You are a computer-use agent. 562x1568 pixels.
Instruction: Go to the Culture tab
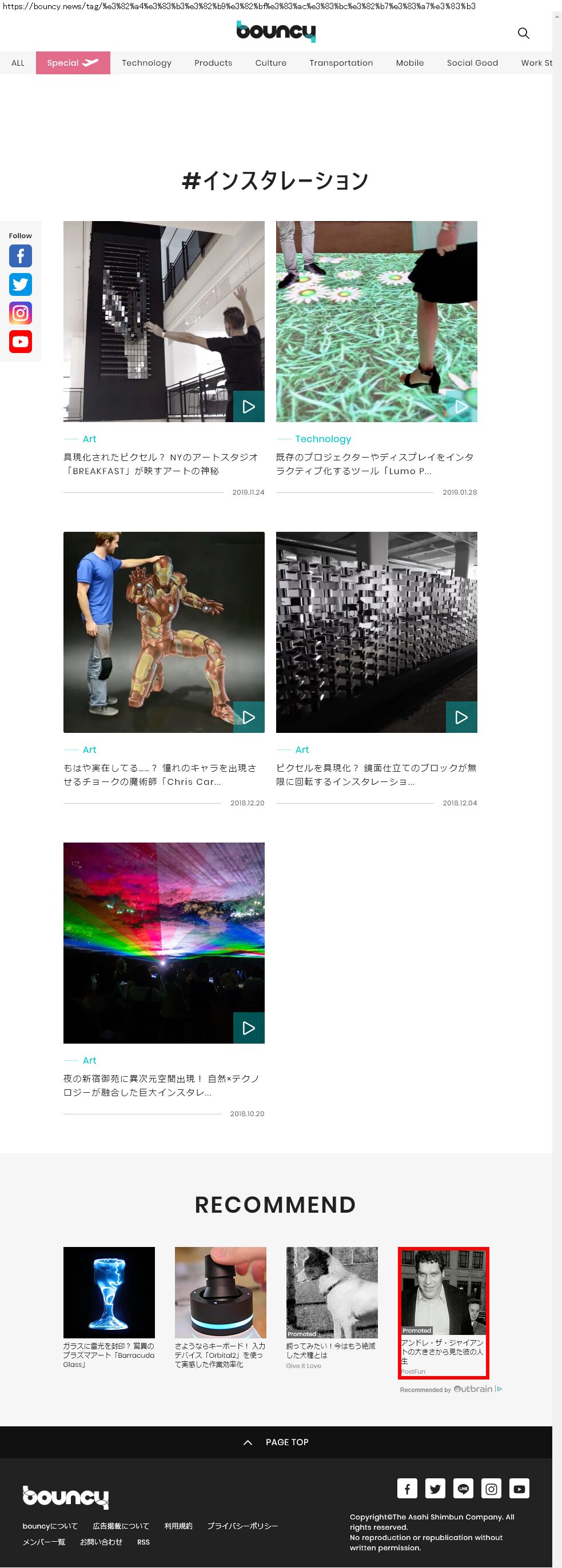click(270, 63)
